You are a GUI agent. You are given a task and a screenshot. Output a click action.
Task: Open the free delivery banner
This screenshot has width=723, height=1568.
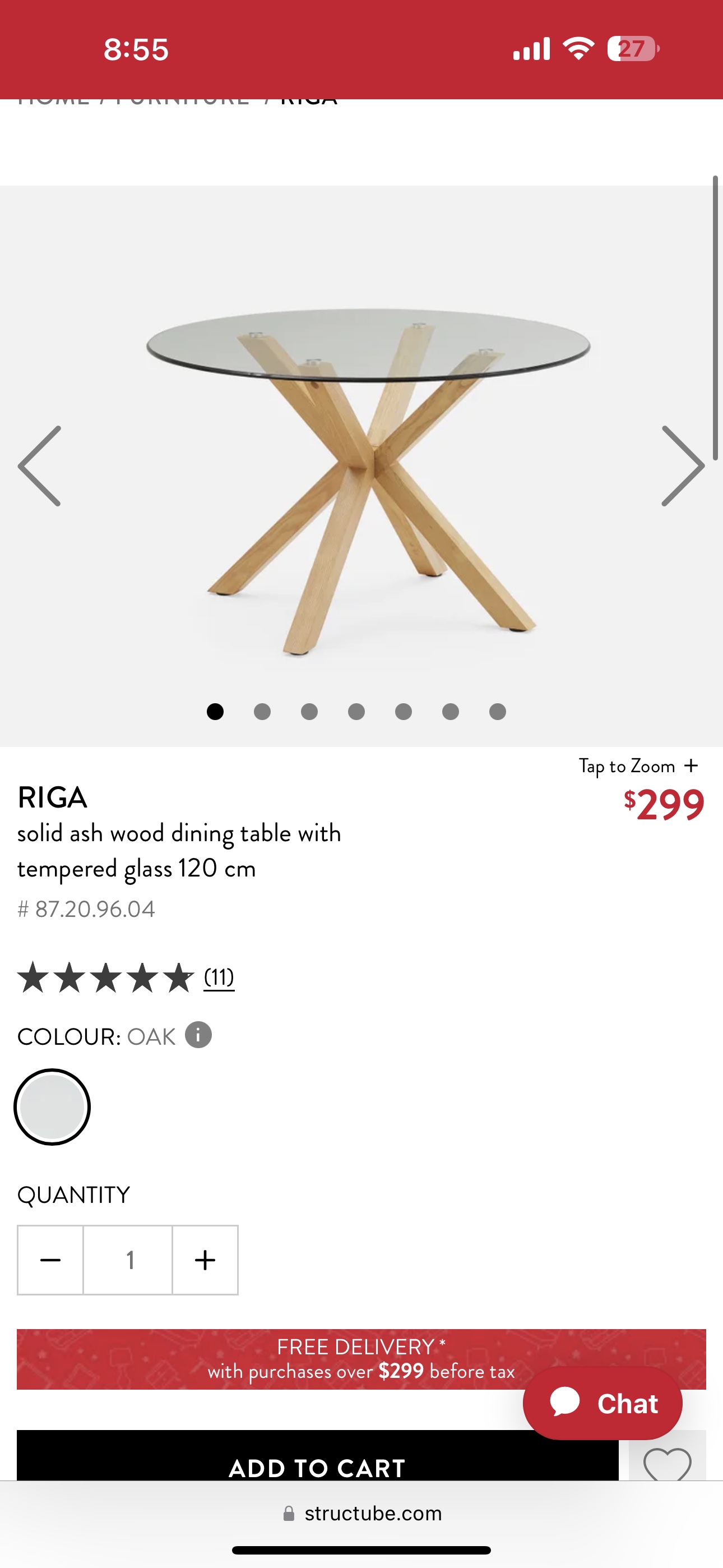click(361, 1359)
